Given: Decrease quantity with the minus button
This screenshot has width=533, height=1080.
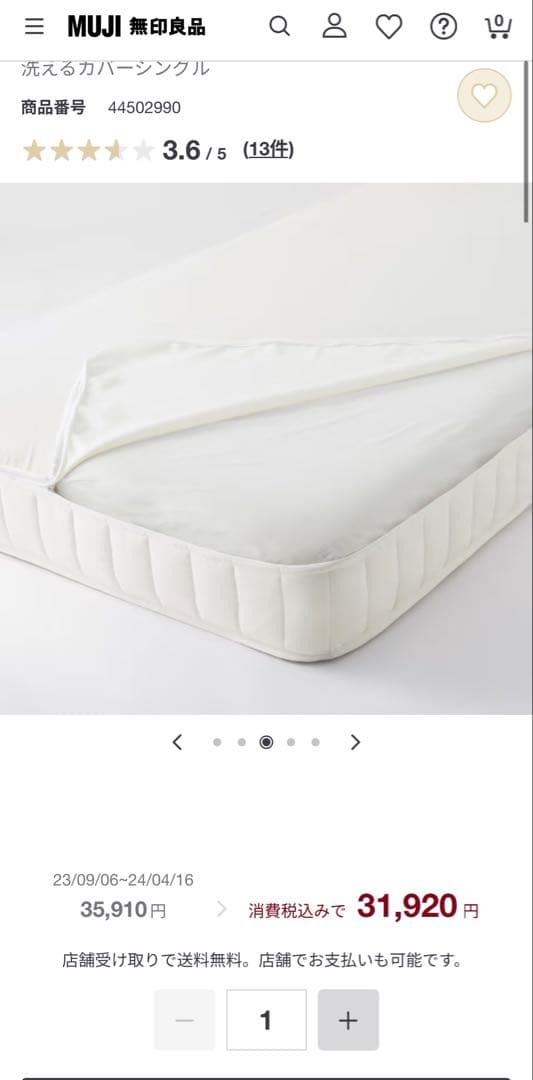Looking at the screenshot, I should click(184, 1020).
